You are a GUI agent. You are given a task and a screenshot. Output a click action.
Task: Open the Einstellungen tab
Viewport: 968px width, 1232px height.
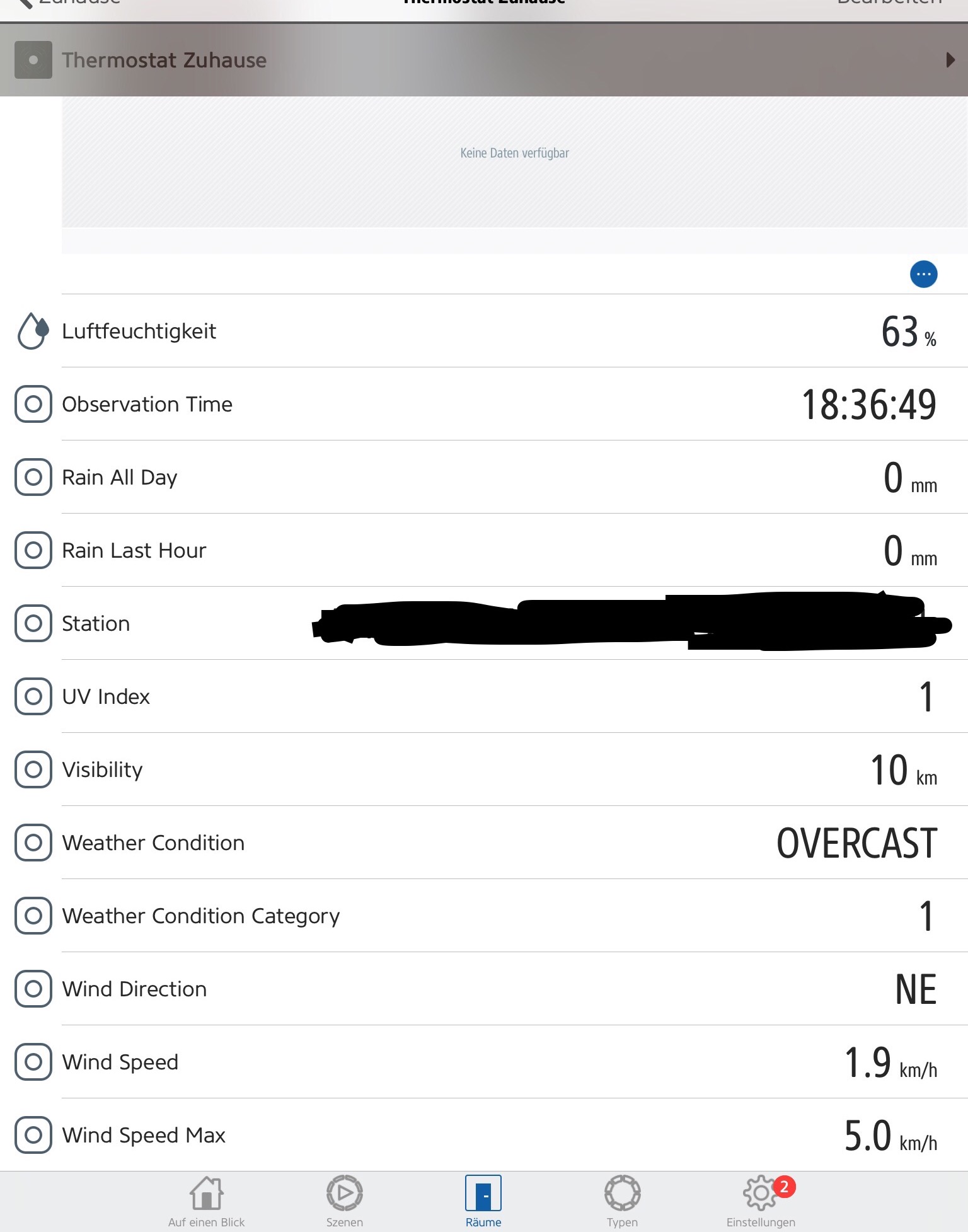tap(761, 1202)
